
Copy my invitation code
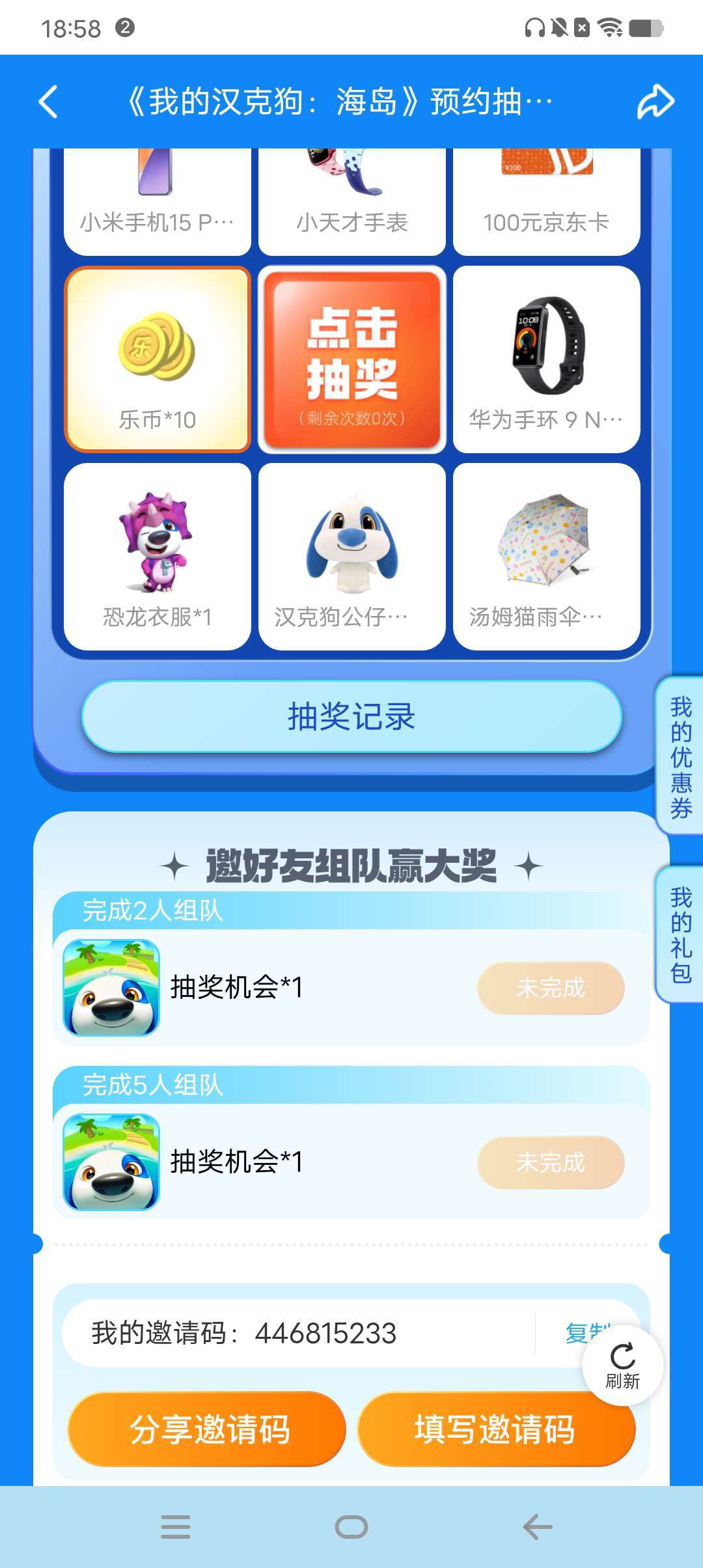coord(576,1332)
